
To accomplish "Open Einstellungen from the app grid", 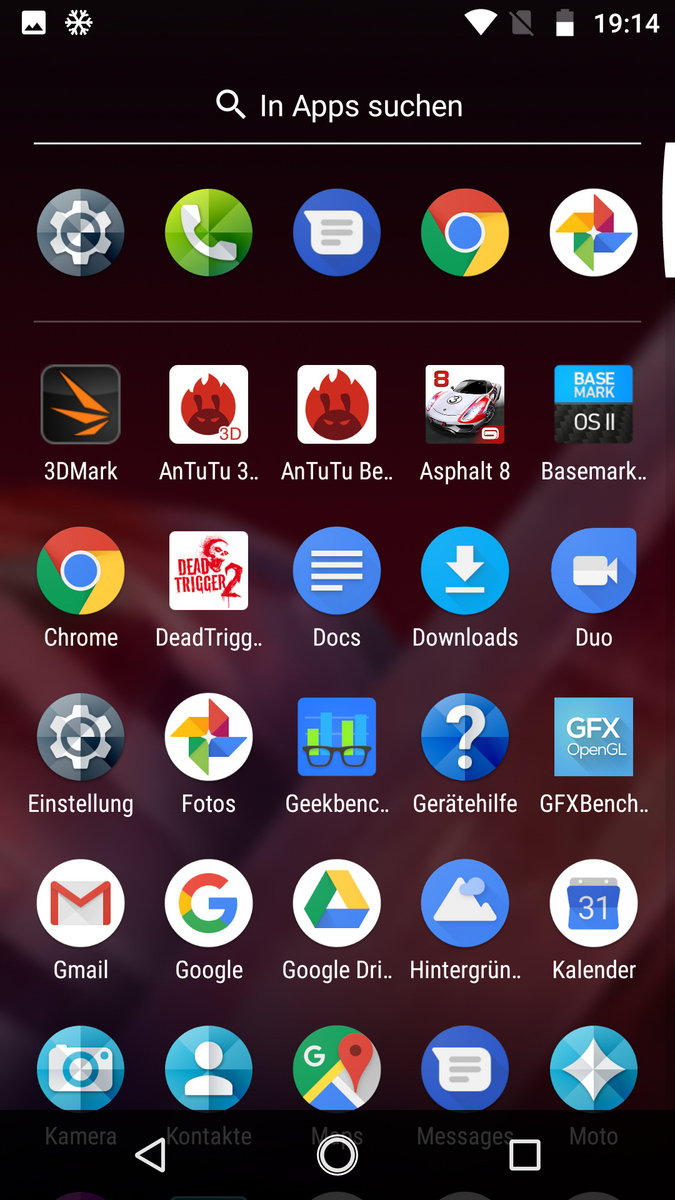I will coord(81,737).
